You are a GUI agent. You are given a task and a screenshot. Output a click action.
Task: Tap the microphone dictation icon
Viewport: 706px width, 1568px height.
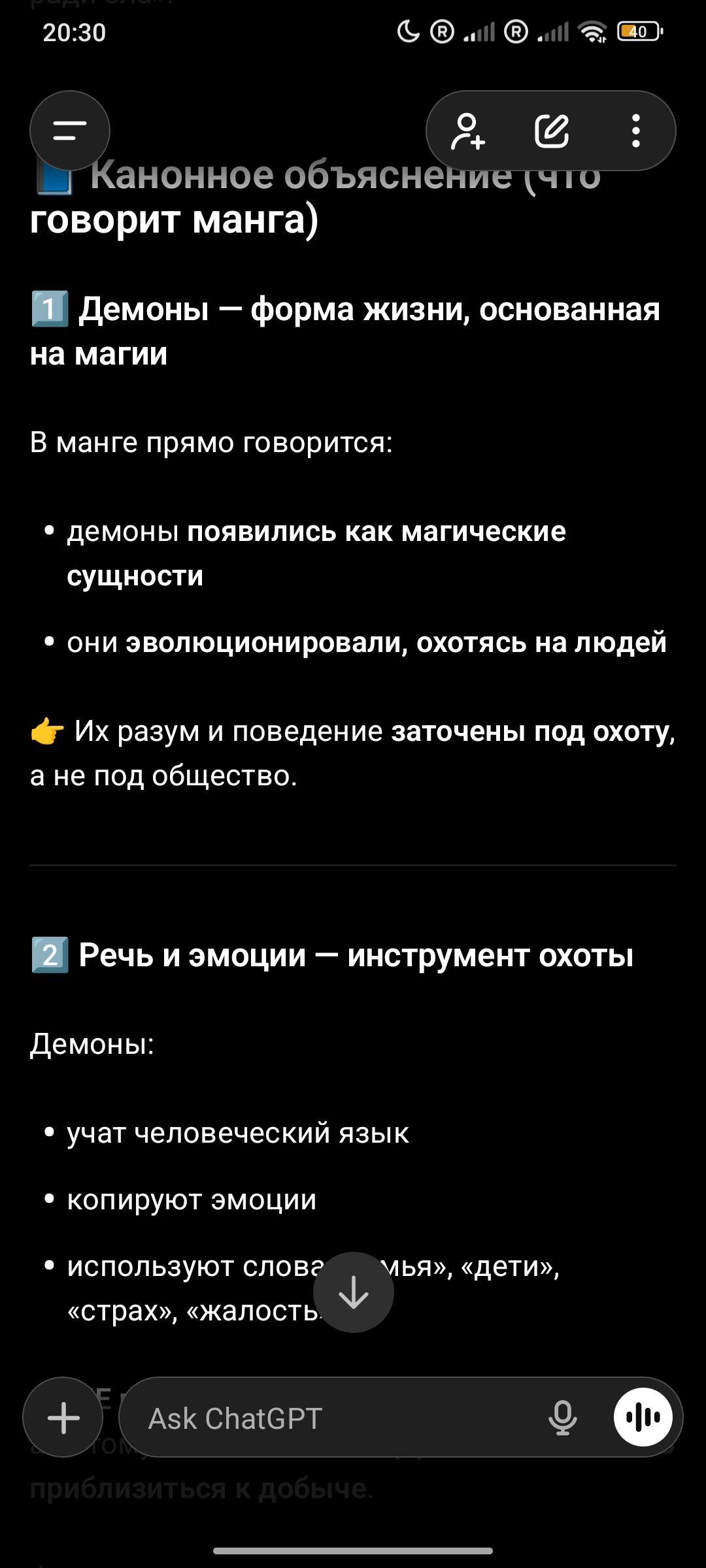(x=562, y=1418)
